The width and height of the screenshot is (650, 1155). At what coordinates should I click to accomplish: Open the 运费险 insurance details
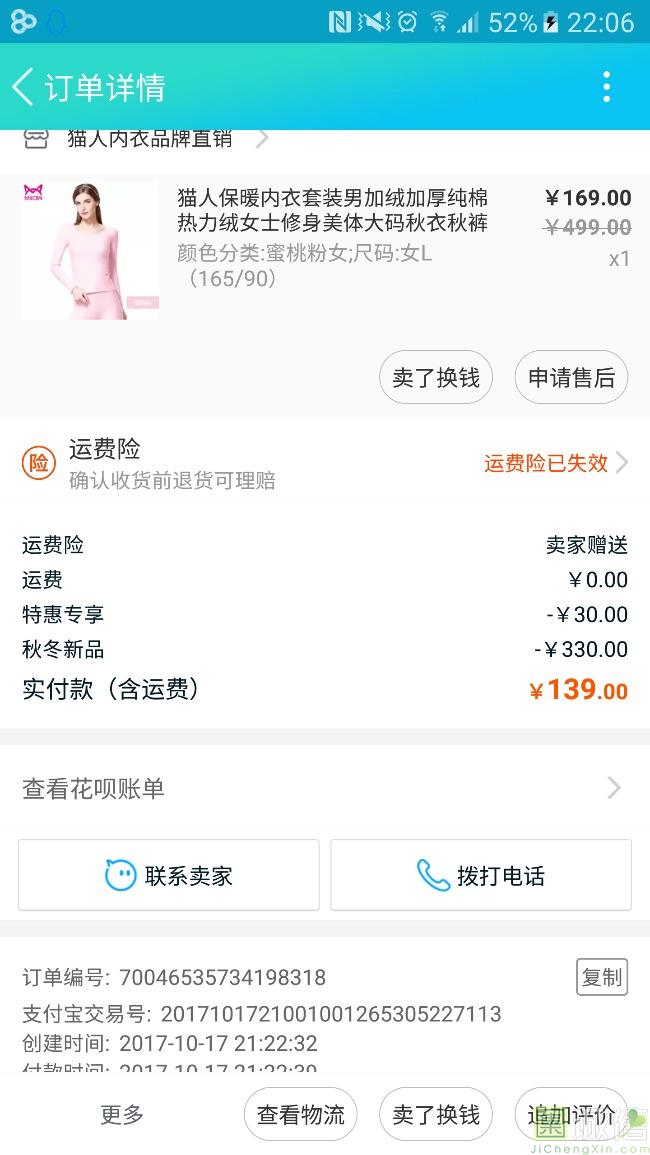pyautogui.click(x=325, y=463)
